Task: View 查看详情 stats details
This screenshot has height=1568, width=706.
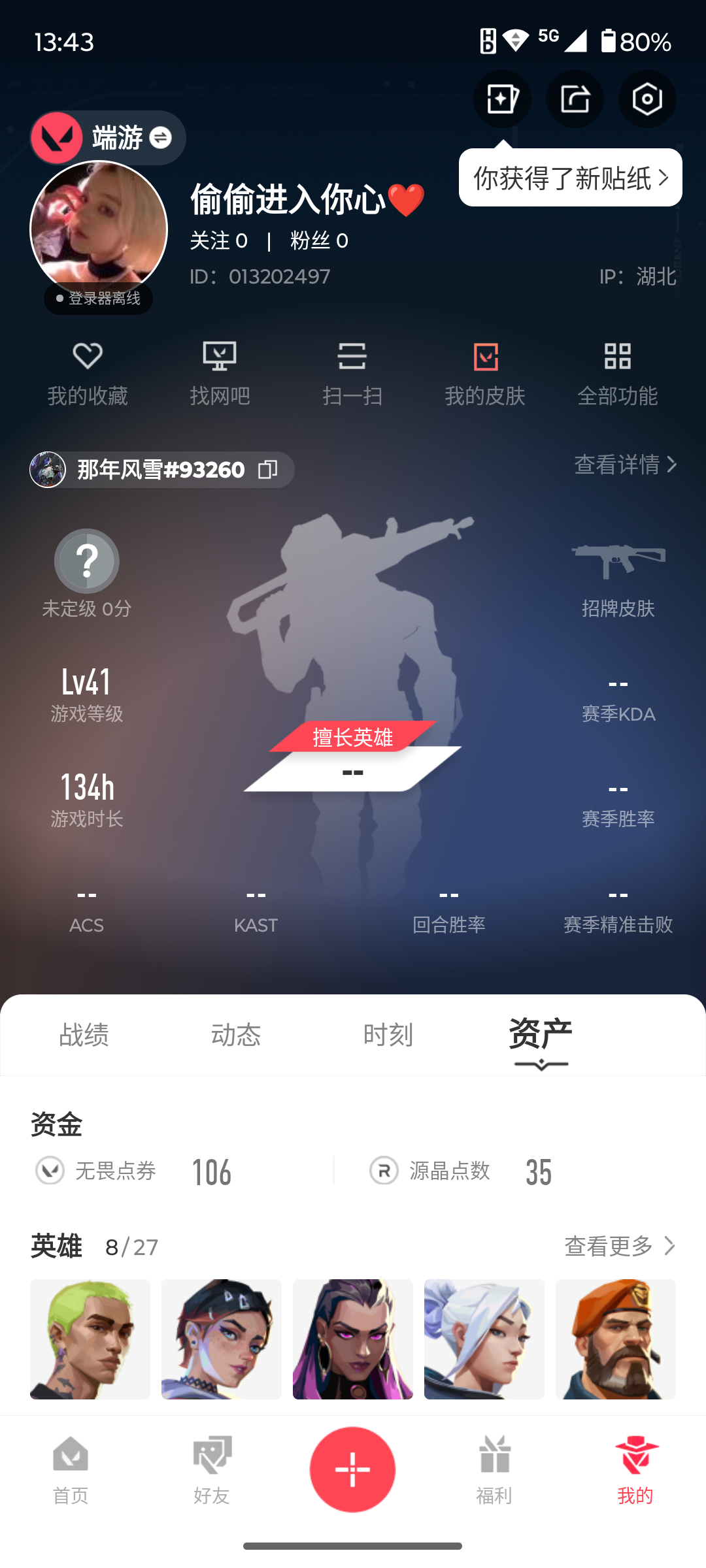Action: click(x=625, y=465)
